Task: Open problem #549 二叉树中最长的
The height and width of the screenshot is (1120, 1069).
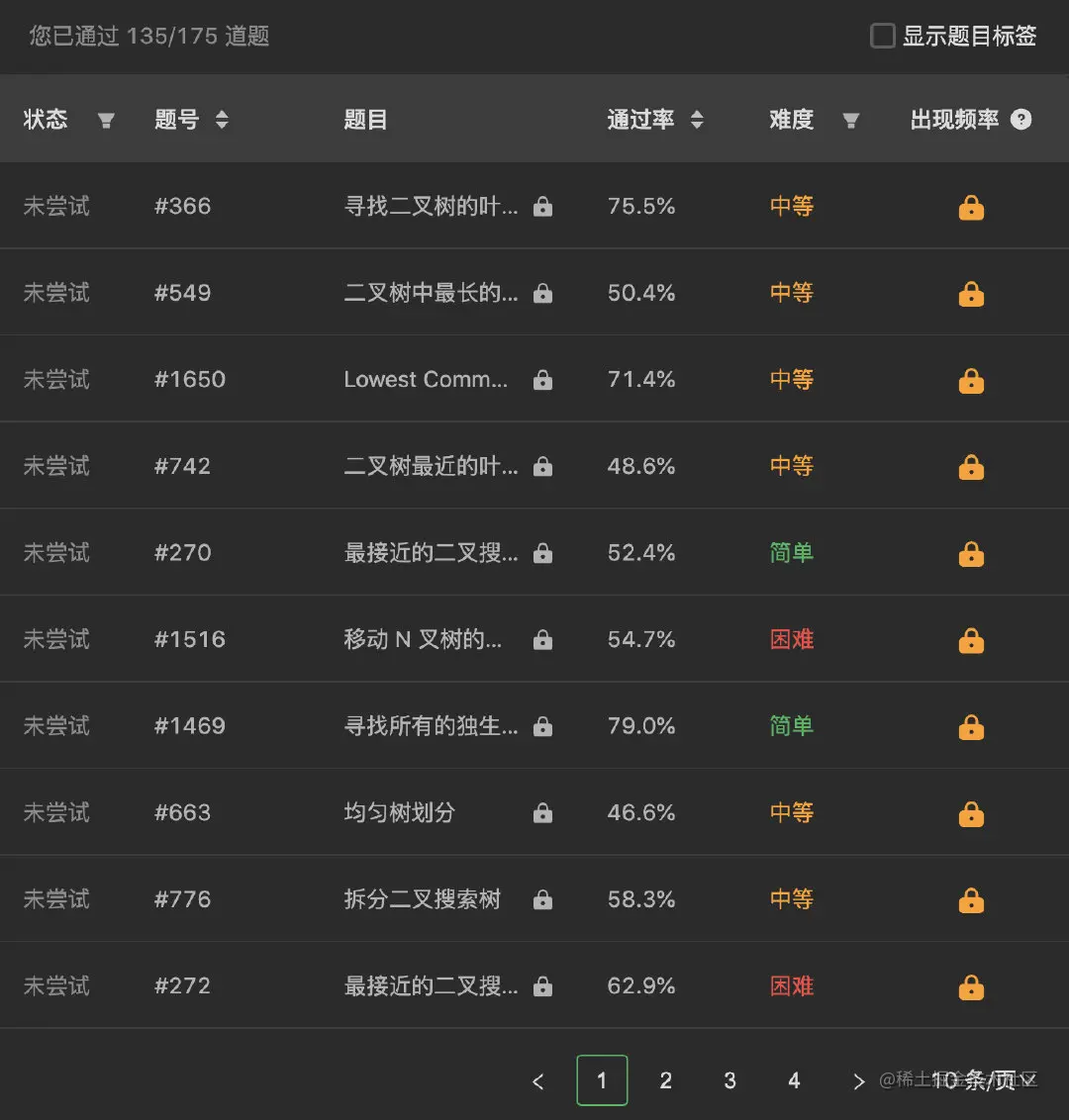Action: (431, 293)
